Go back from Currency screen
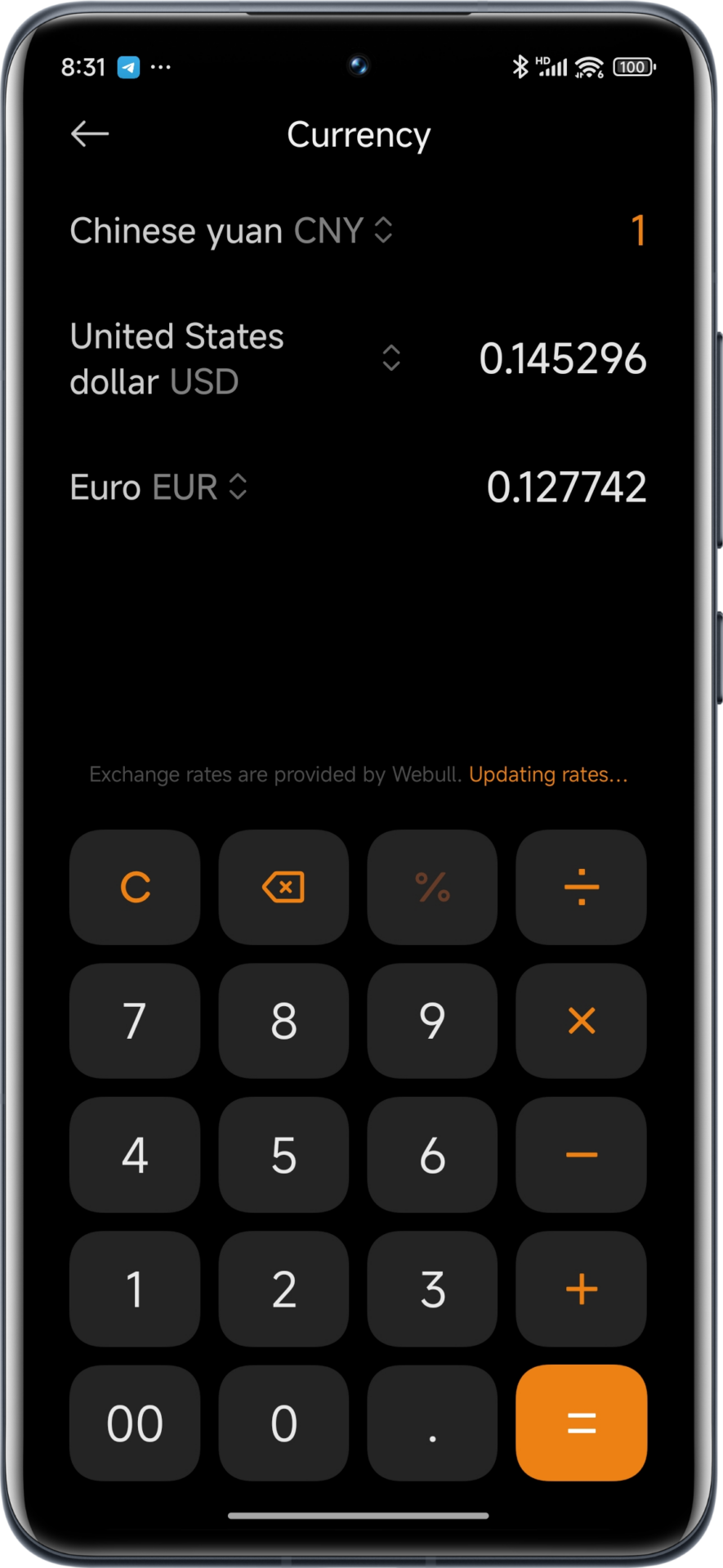 point(90,134)
